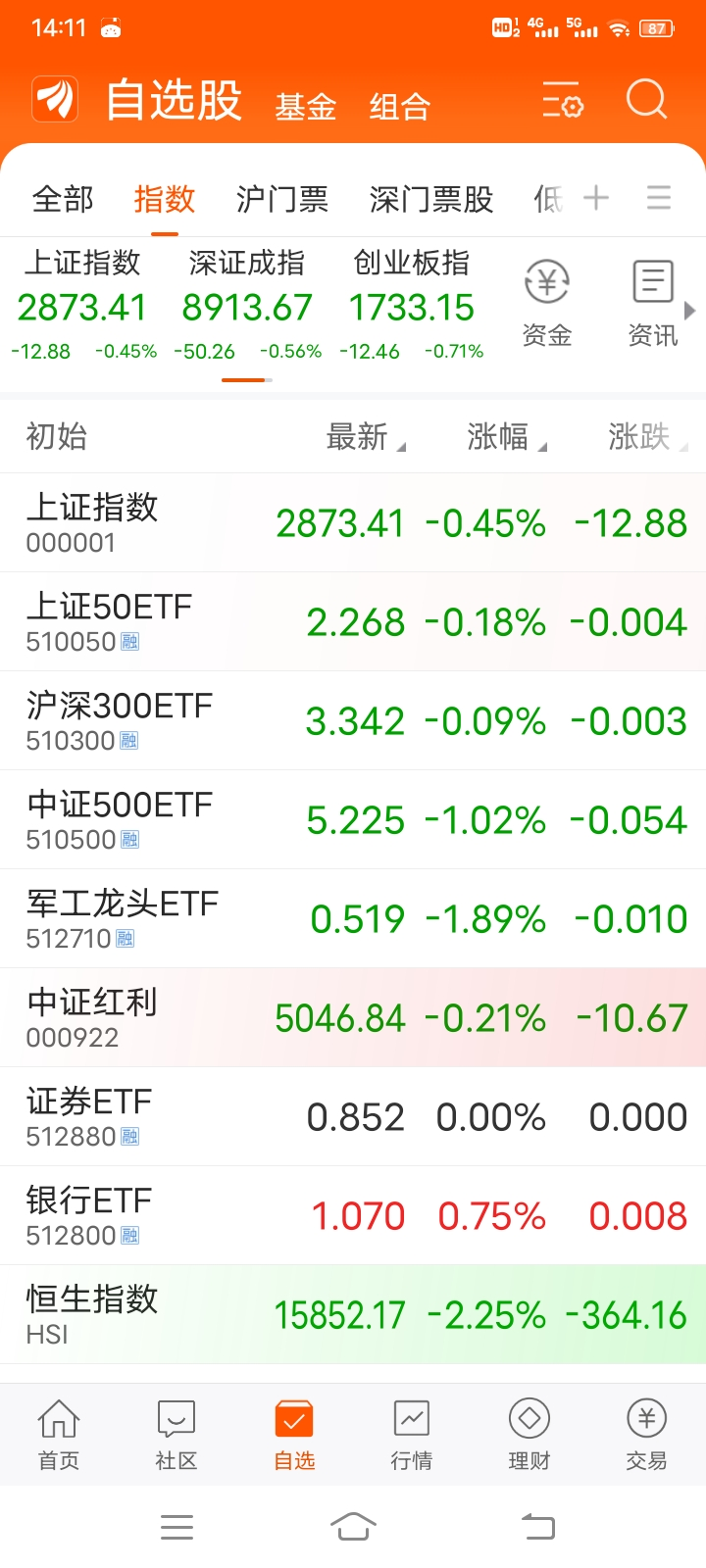Screen dimensions: 706x1568
Task: Open watchlist settings icon in header
Action: coord(563,100)
